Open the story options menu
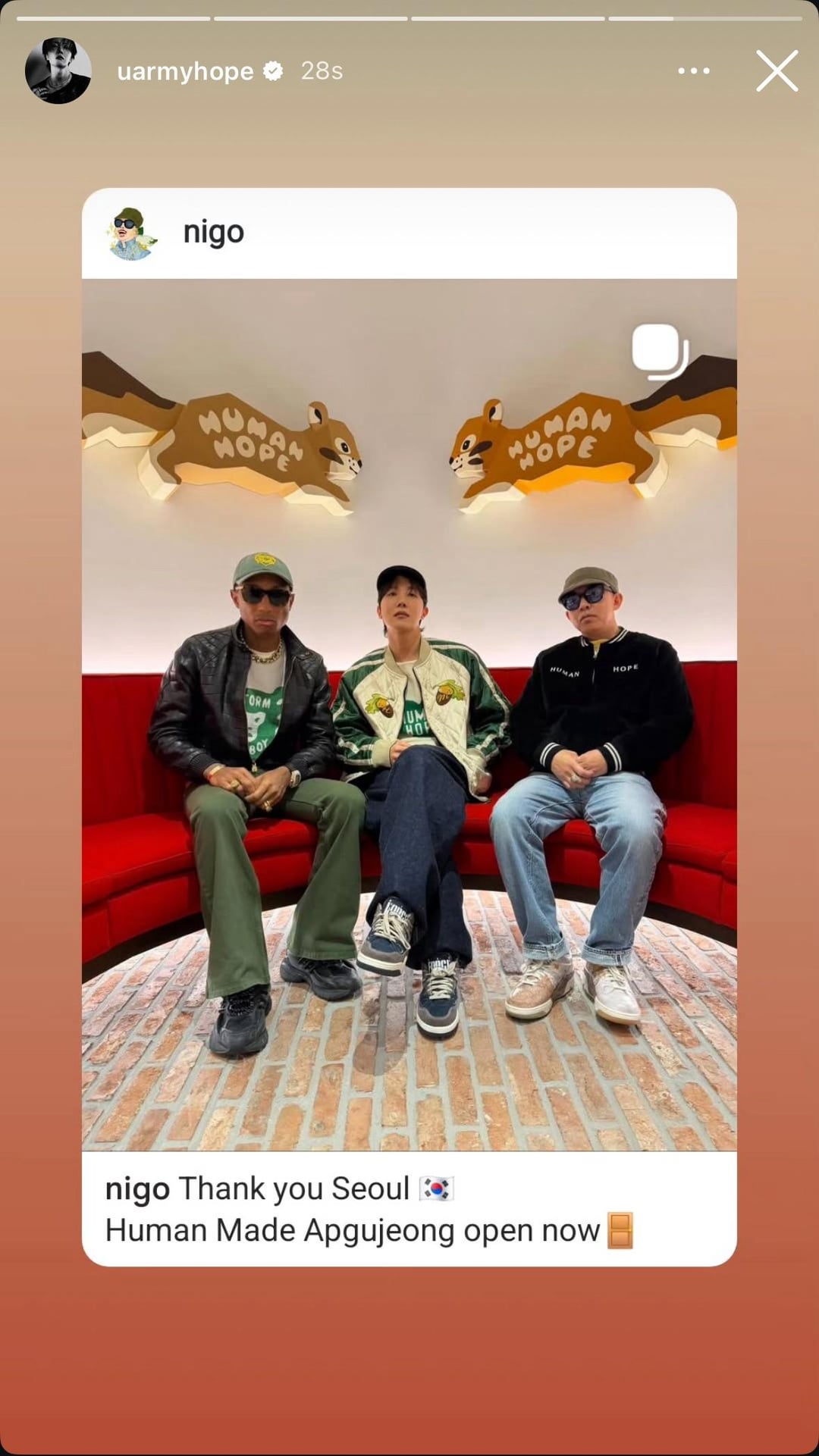819x1456 pixels. tap(693, 71)
